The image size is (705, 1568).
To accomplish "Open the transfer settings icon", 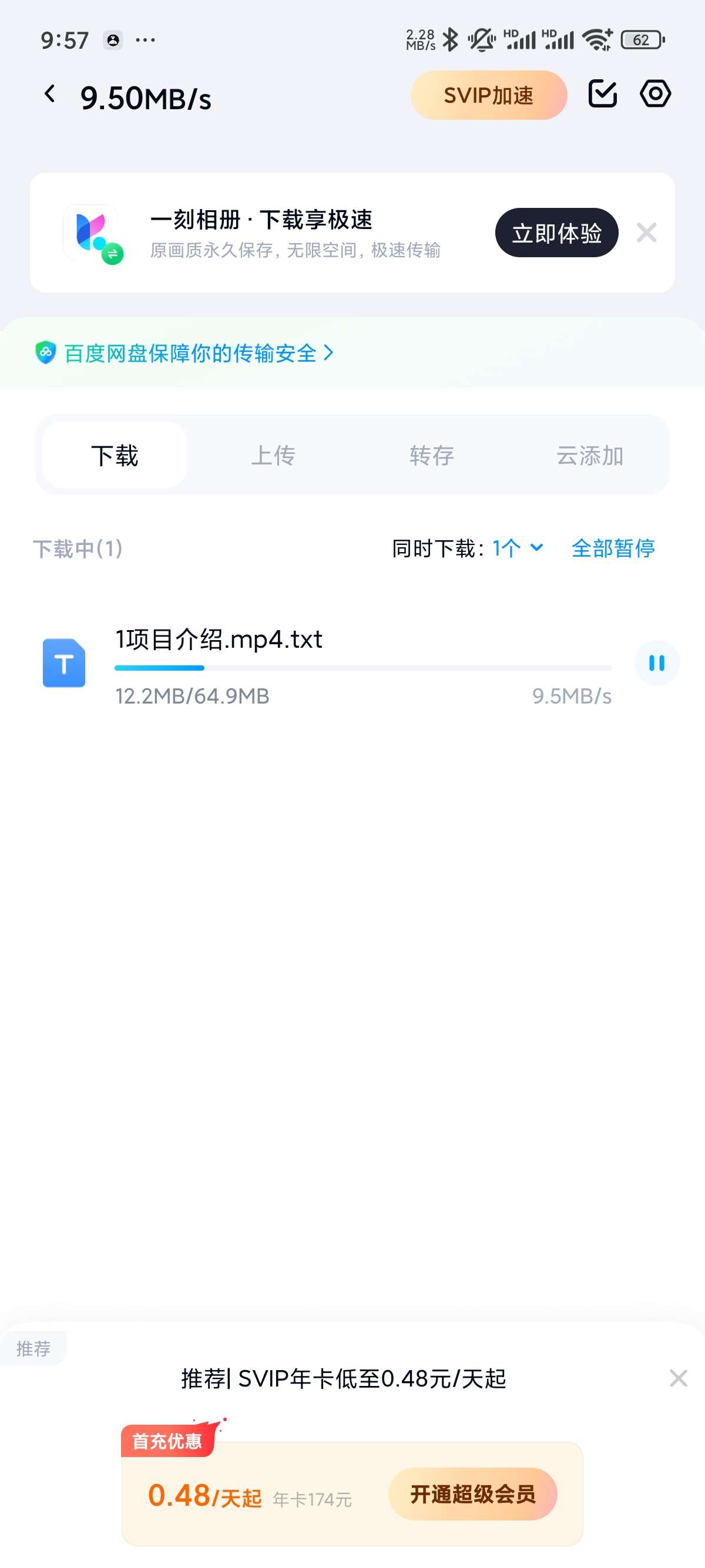I will tap(655, 95).
